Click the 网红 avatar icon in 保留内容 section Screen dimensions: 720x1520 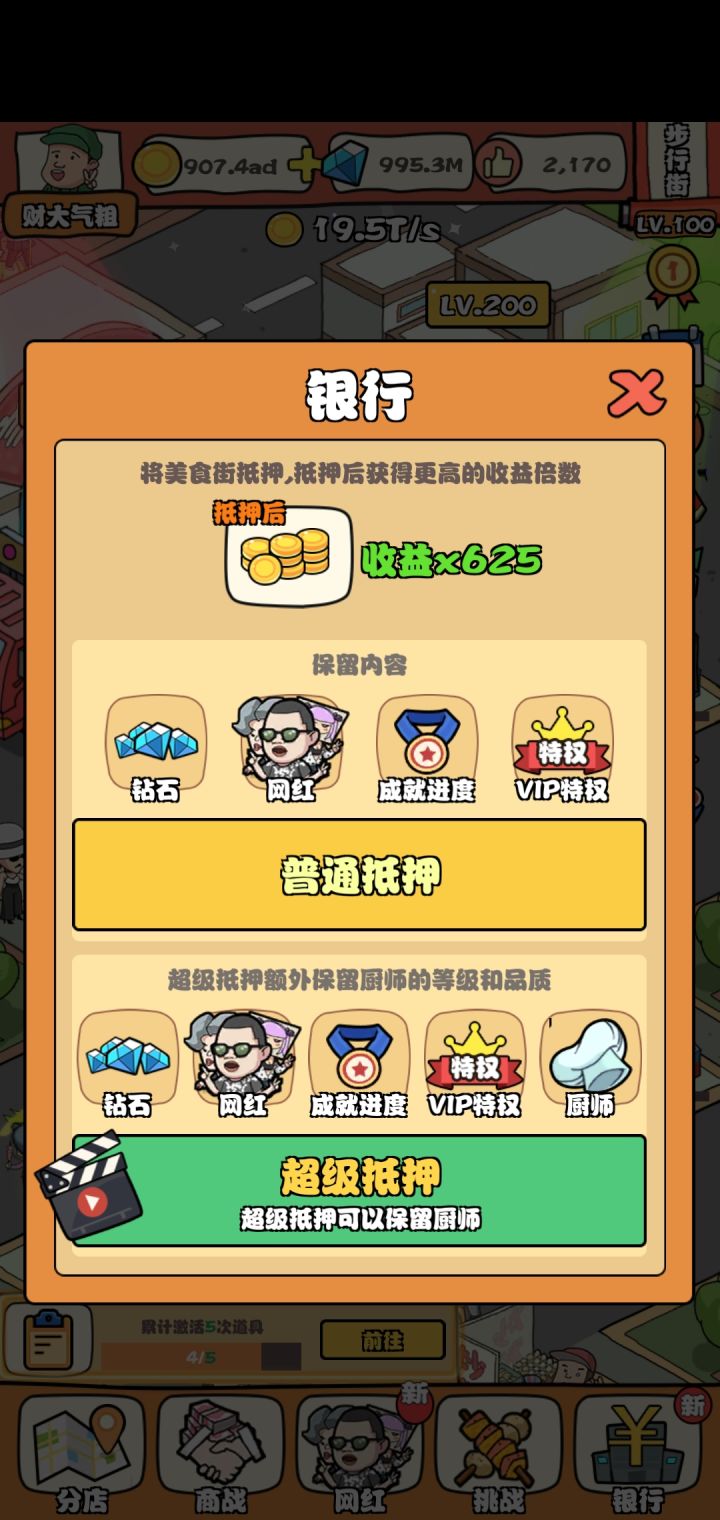pos(291,740)
